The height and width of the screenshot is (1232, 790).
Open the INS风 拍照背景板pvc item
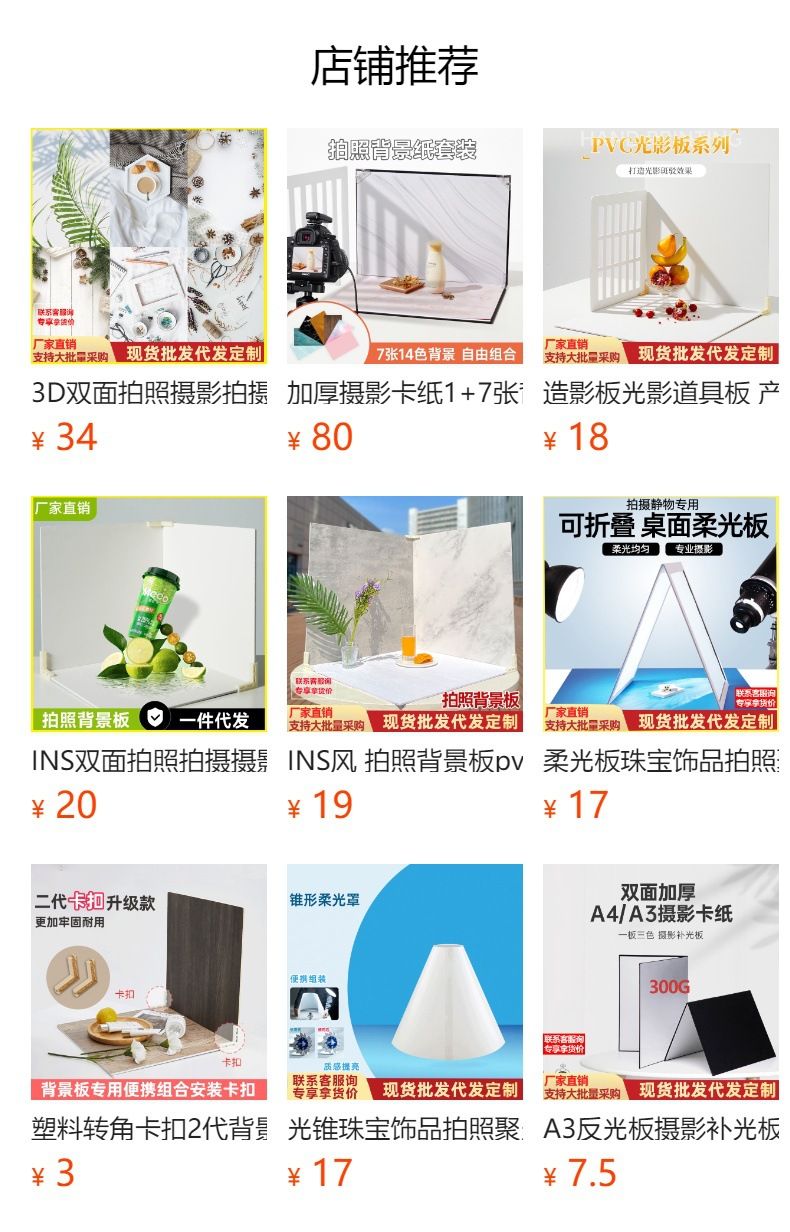click(x=405, y=660)
